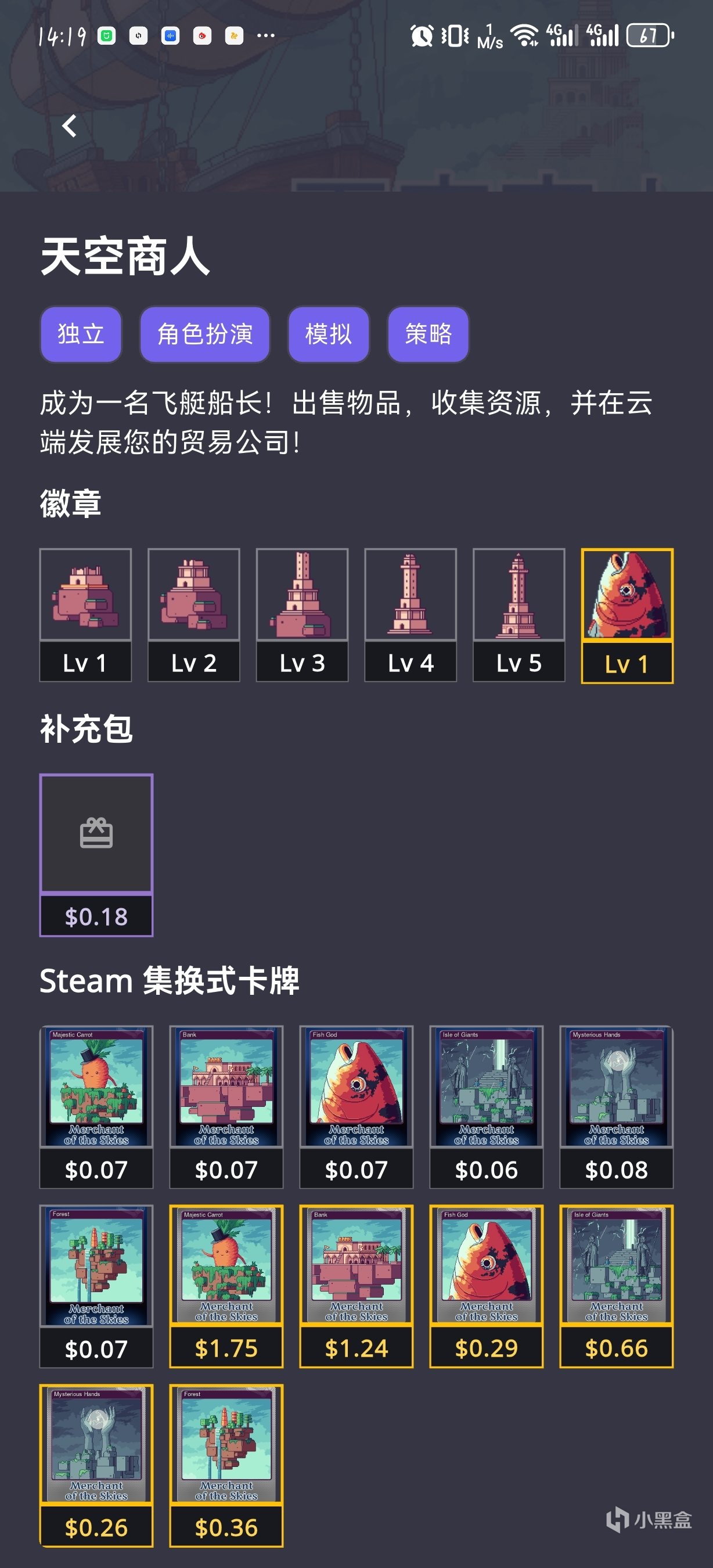Open the foil Majestic Carrot card at $1.75

226,1286
